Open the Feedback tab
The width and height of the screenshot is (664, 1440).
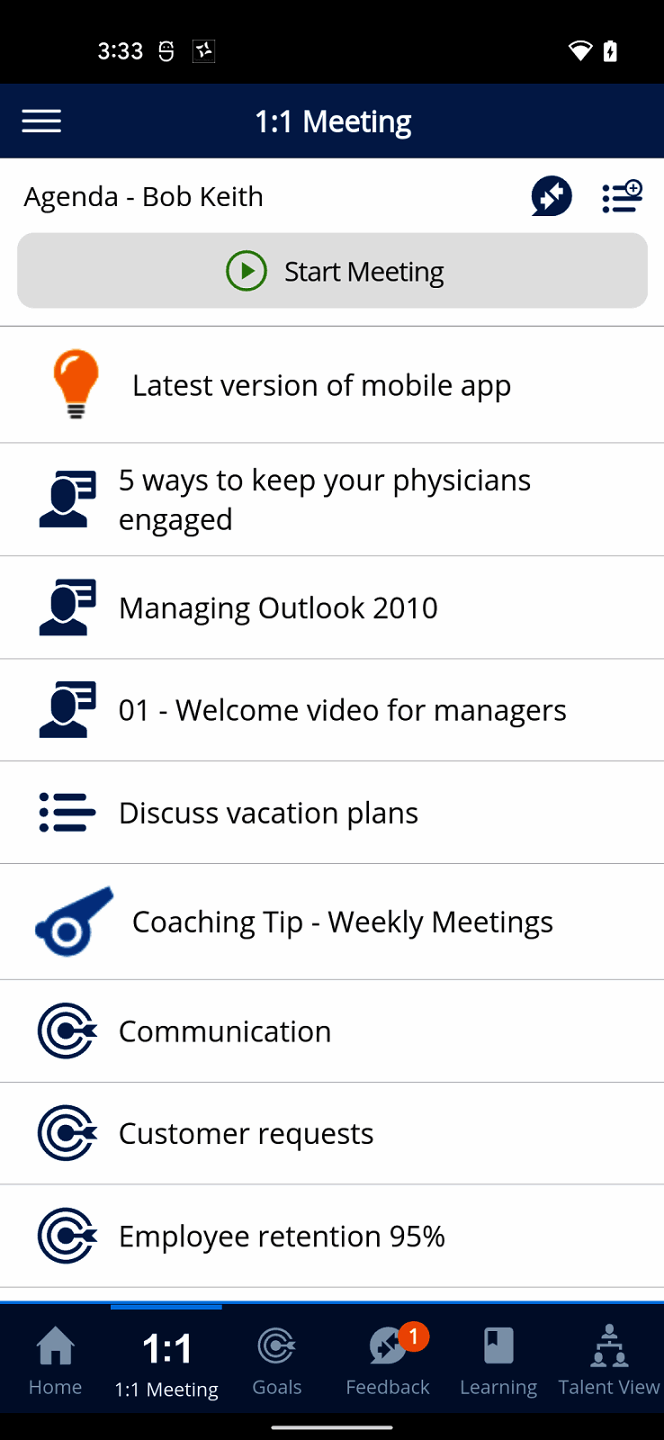point(387,1360)
